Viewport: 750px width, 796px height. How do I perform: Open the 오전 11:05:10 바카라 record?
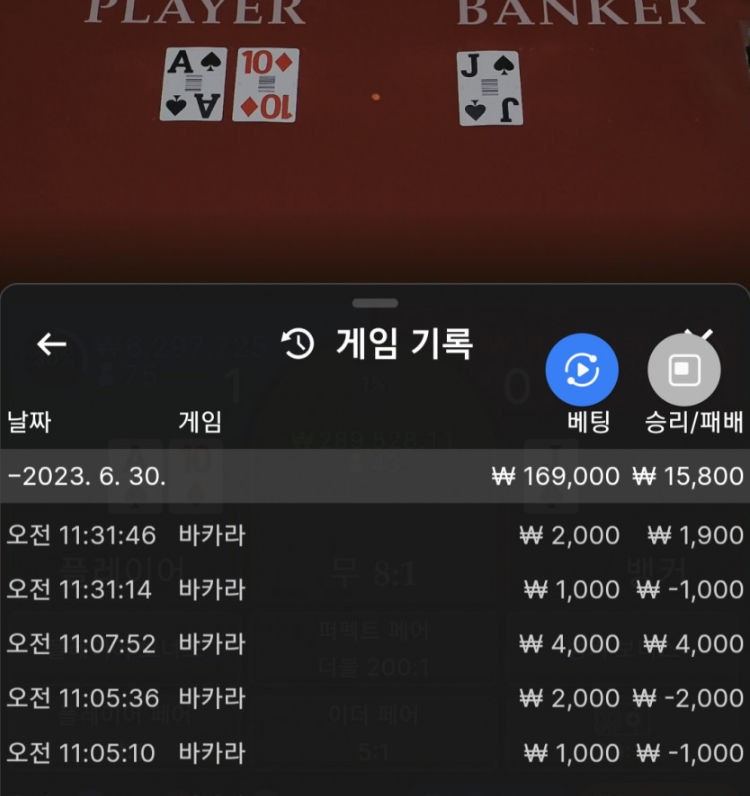pos(375,752)
